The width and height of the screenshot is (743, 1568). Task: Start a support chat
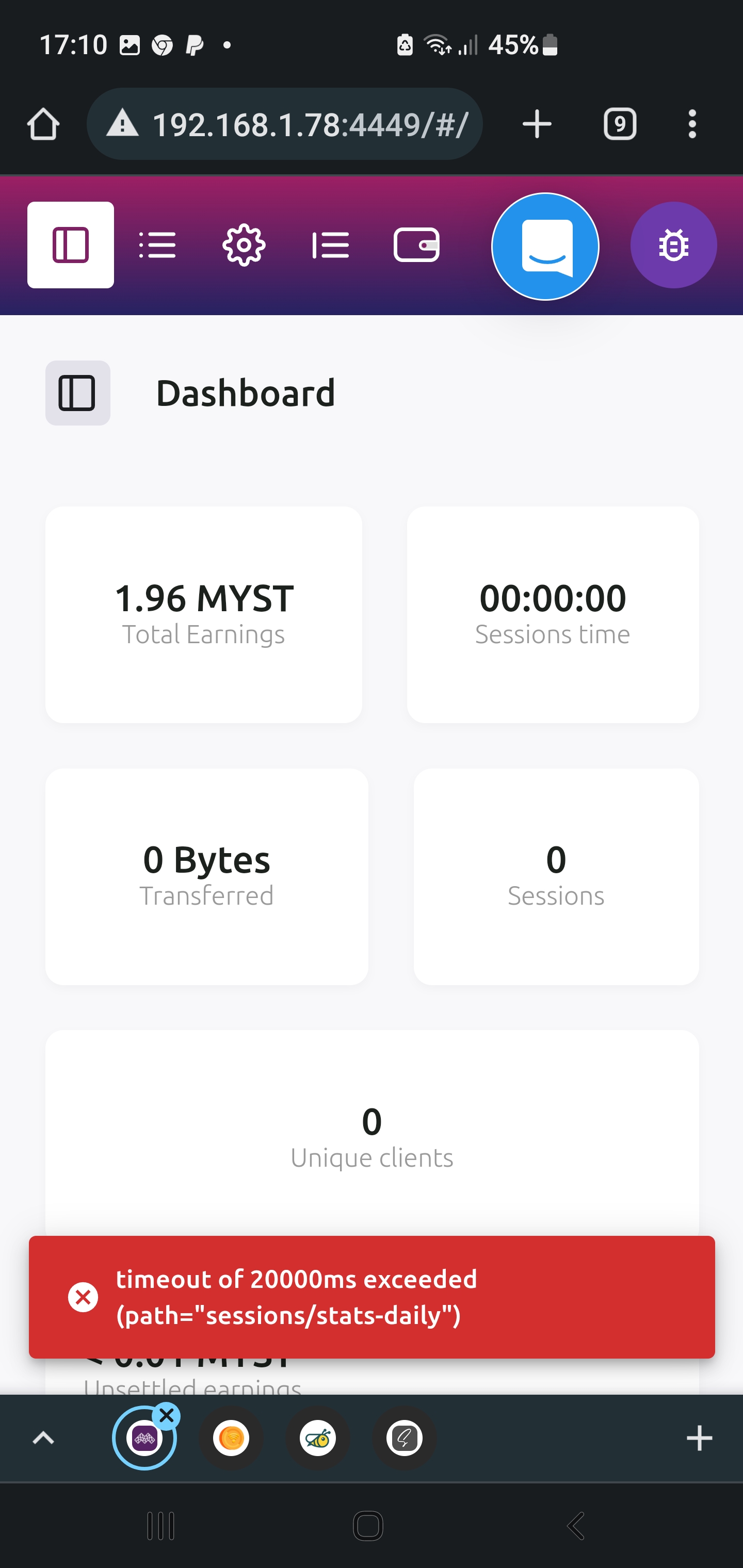click(545, 247)
